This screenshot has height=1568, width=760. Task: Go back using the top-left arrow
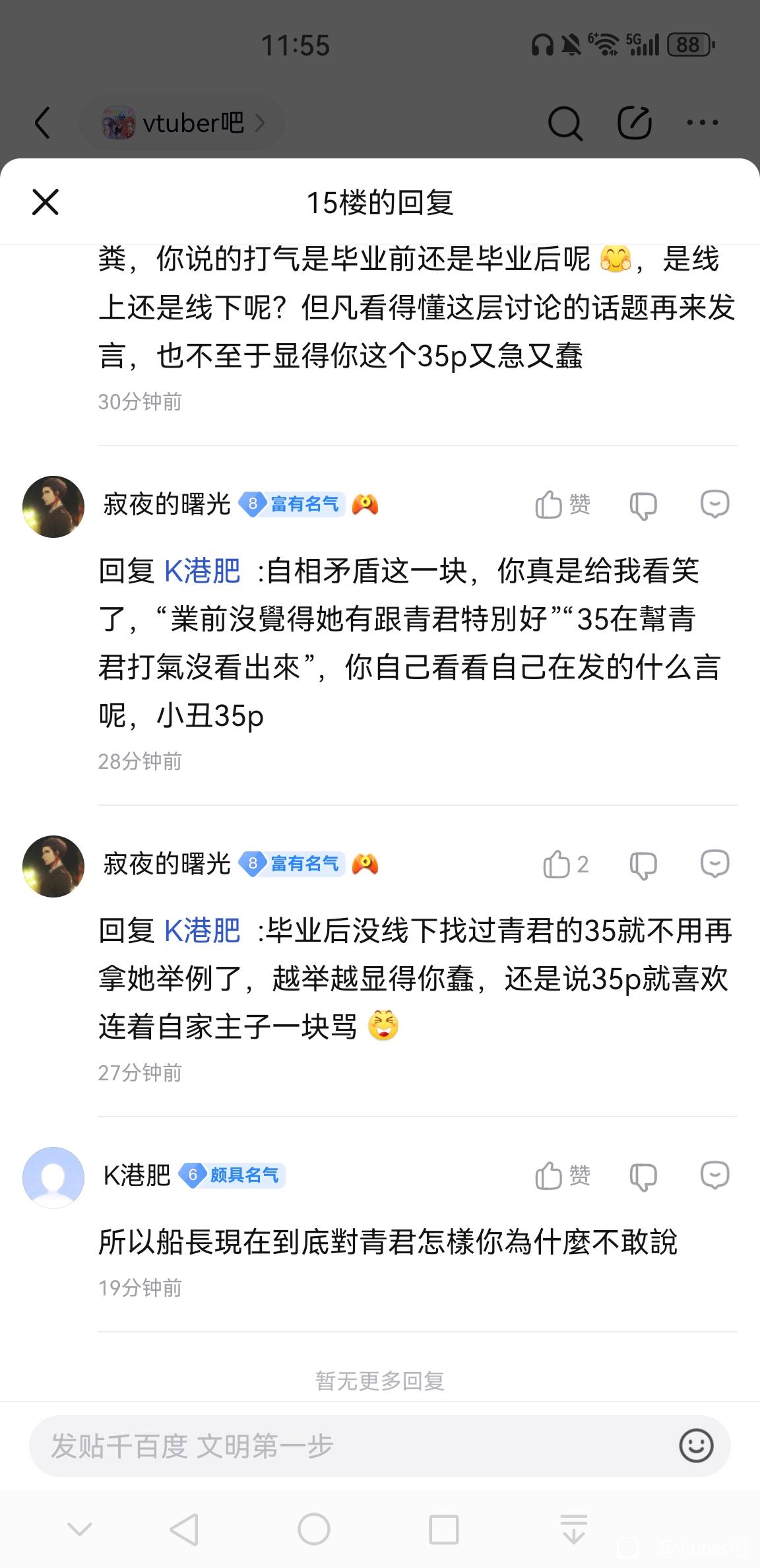[43, 123]
